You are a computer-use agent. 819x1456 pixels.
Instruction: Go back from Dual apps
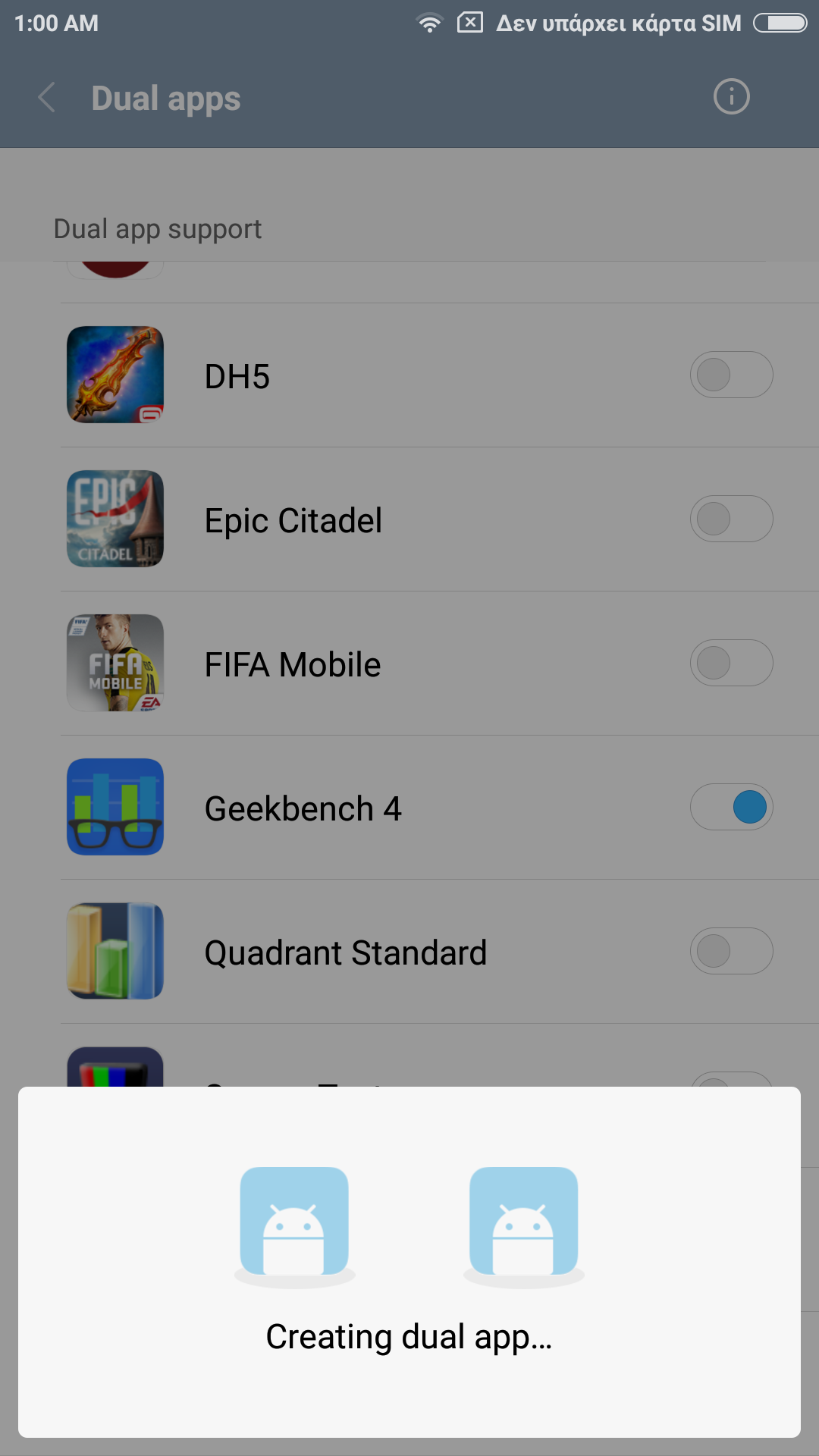point(47,98)
